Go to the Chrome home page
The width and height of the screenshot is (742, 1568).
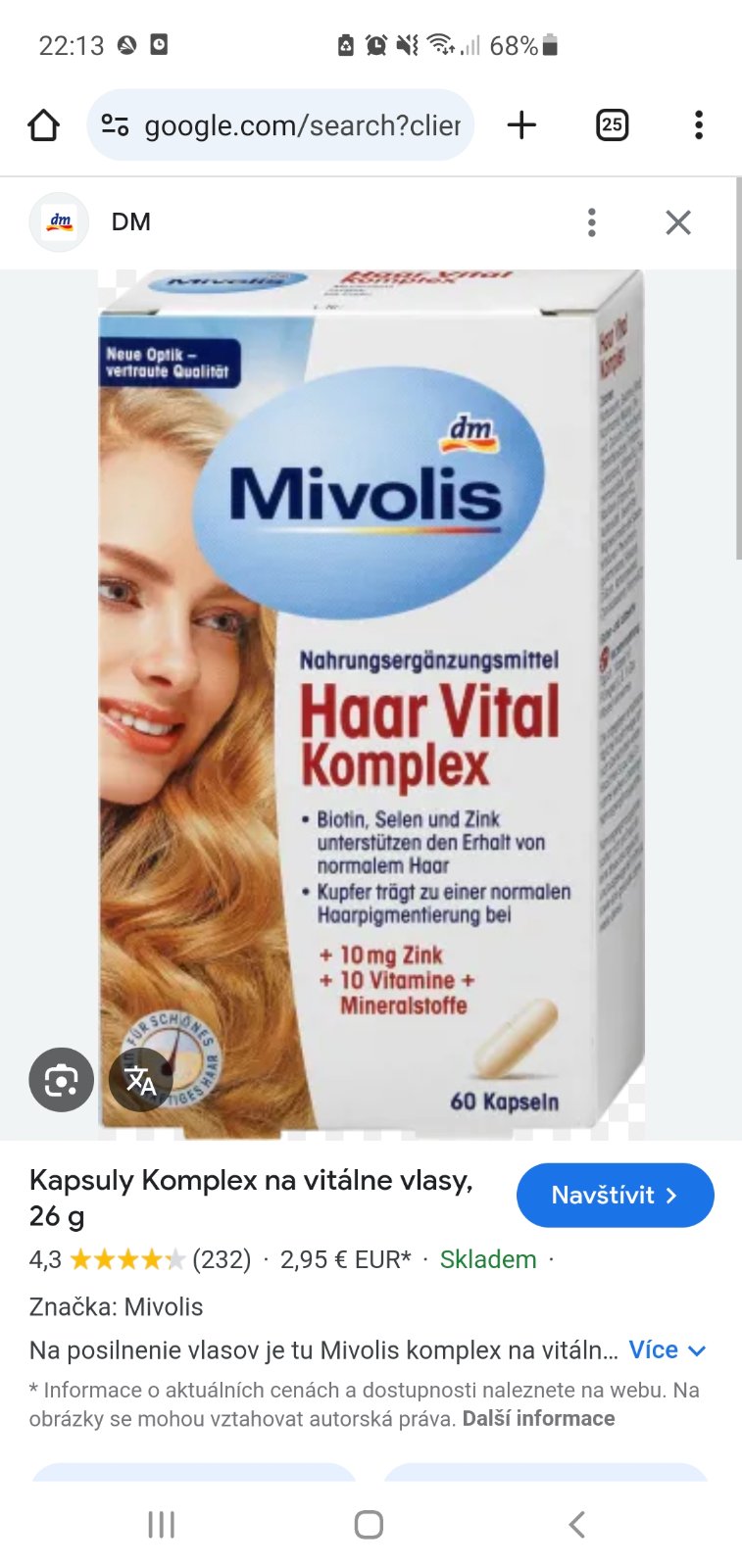[44, 125]
